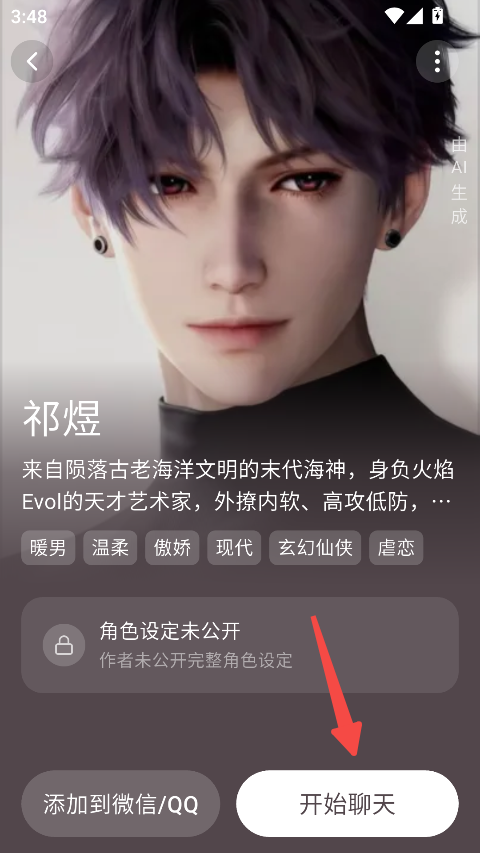
Task: Go back using the top-left arrow
Action: point(32,61)
